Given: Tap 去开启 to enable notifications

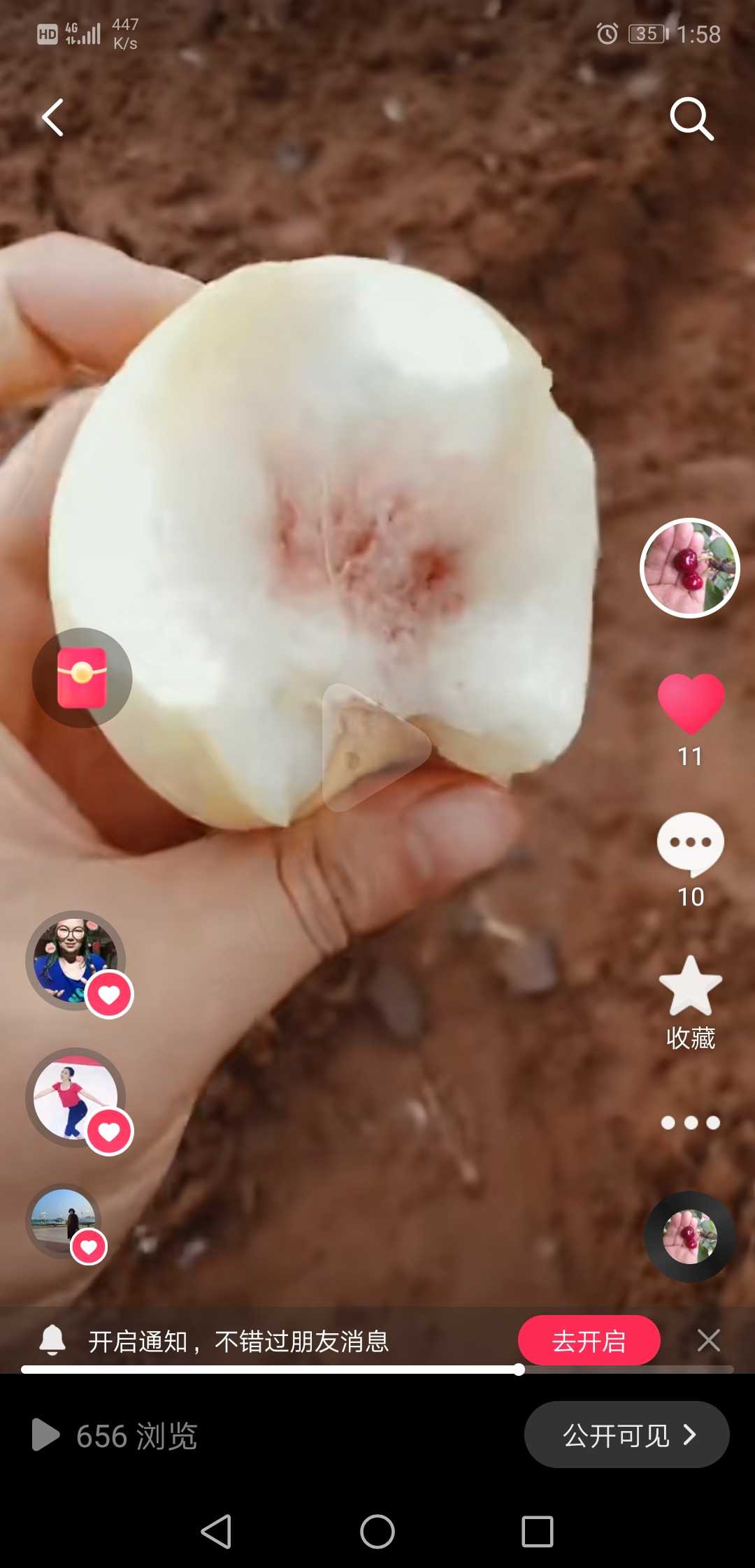Looking at the screenshot, I should 589,1340.
